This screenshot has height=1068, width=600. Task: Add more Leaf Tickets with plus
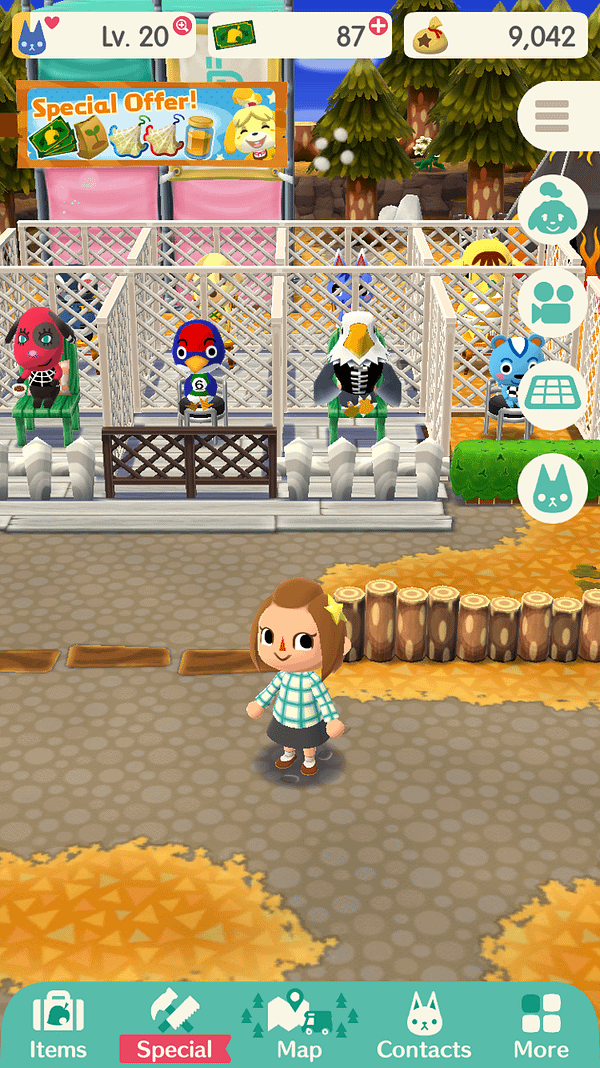pyautogui.click(x=377, y=26)
